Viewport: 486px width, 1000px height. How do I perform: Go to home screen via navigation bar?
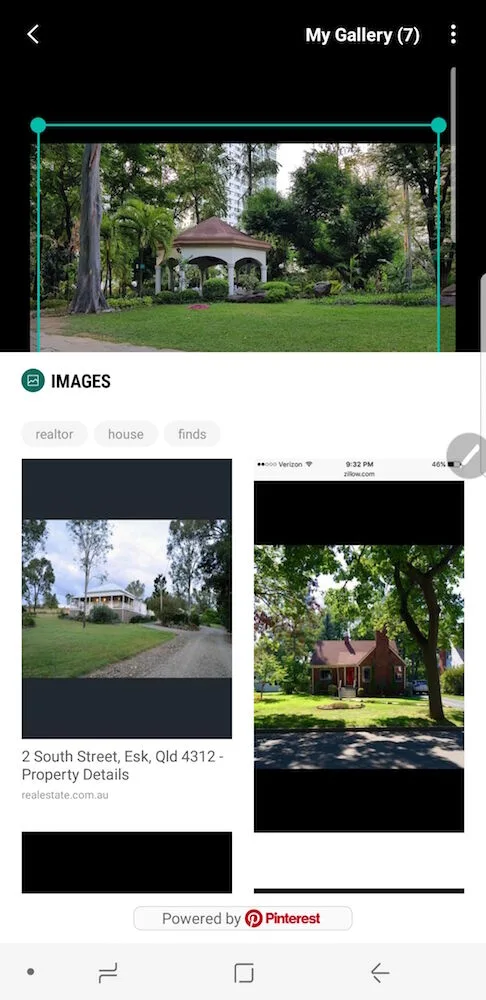[x=244, y=973]
